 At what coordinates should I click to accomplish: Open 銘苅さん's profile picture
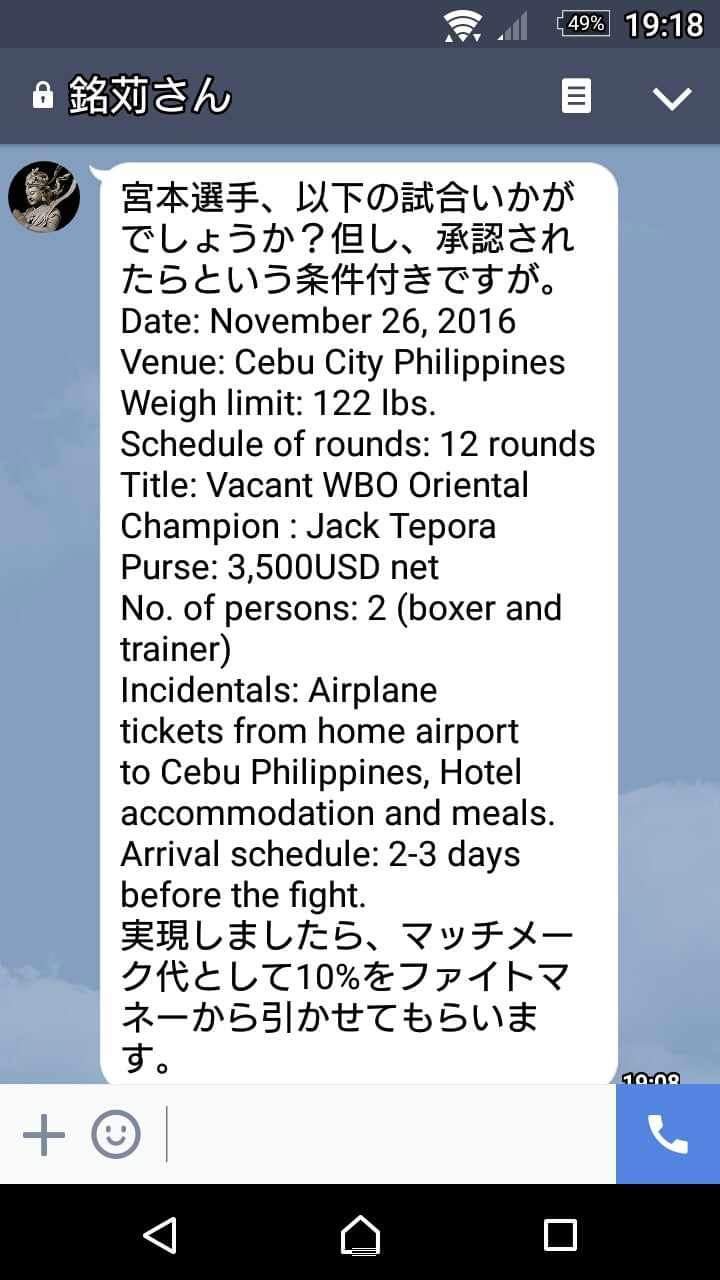44,197
